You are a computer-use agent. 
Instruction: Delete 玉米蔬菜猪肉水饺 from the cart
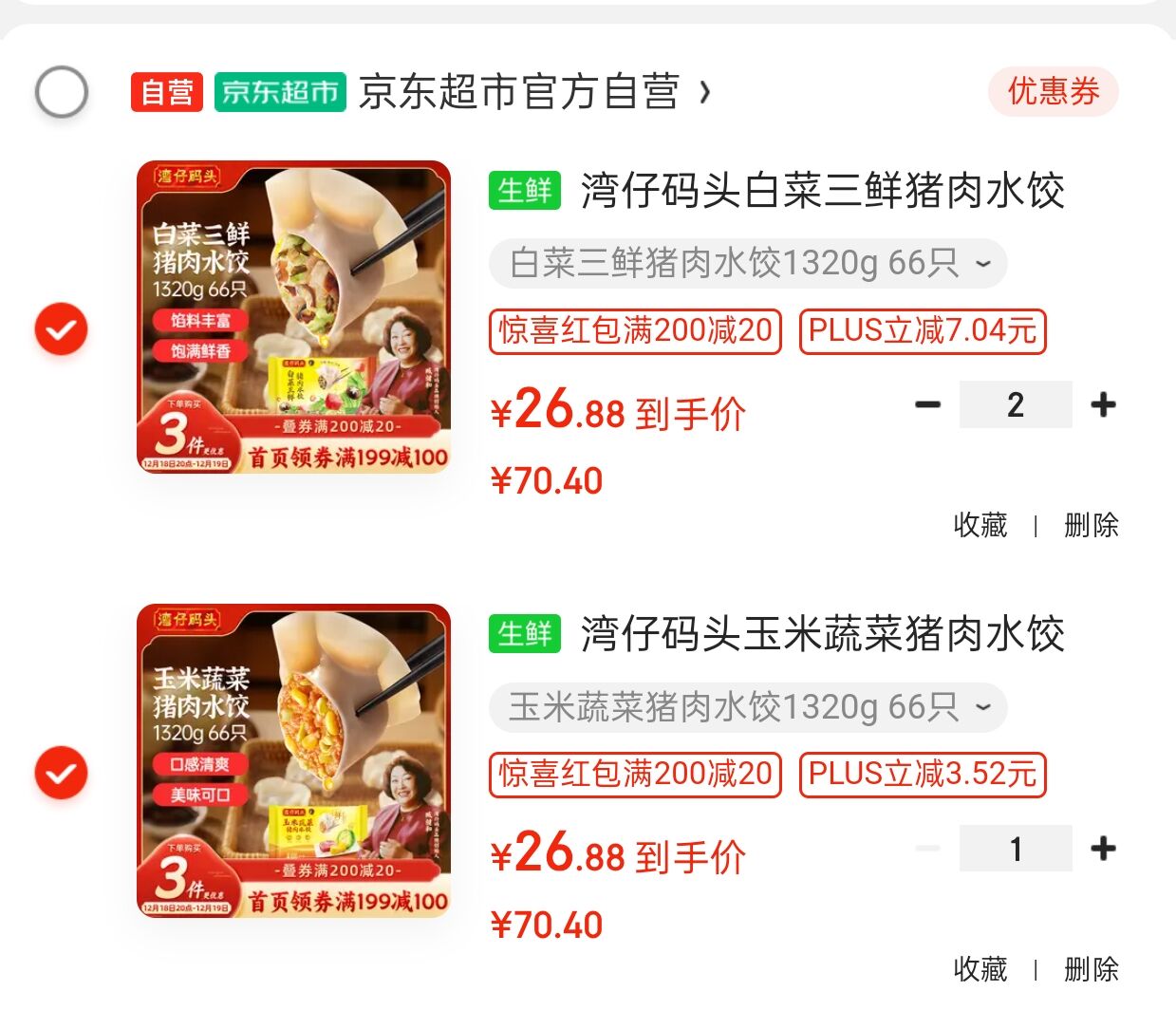pos(1092,969)
